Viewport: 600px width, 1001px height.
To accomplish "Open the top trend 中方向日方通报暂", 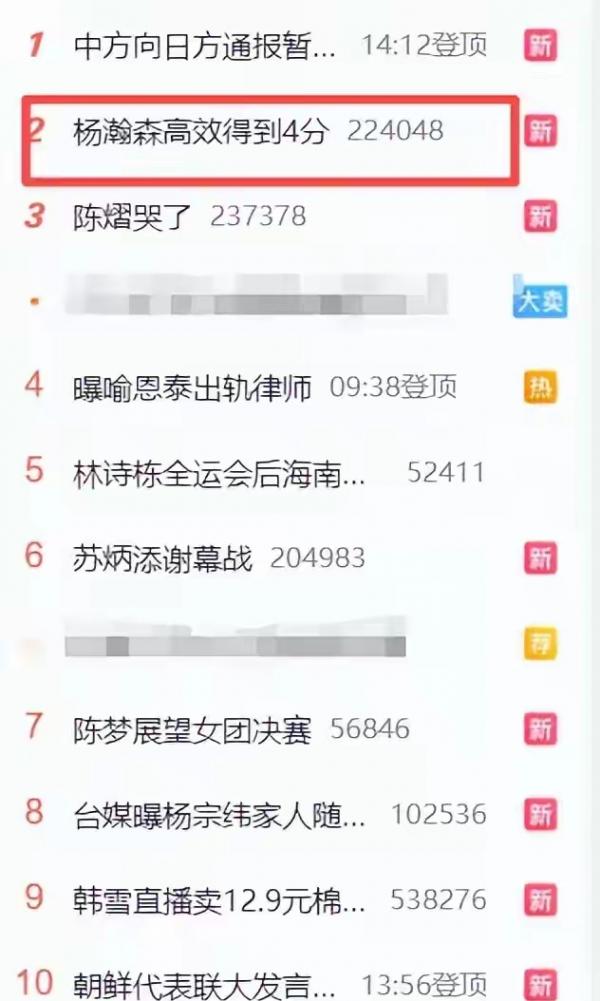I will click(205, 46).
